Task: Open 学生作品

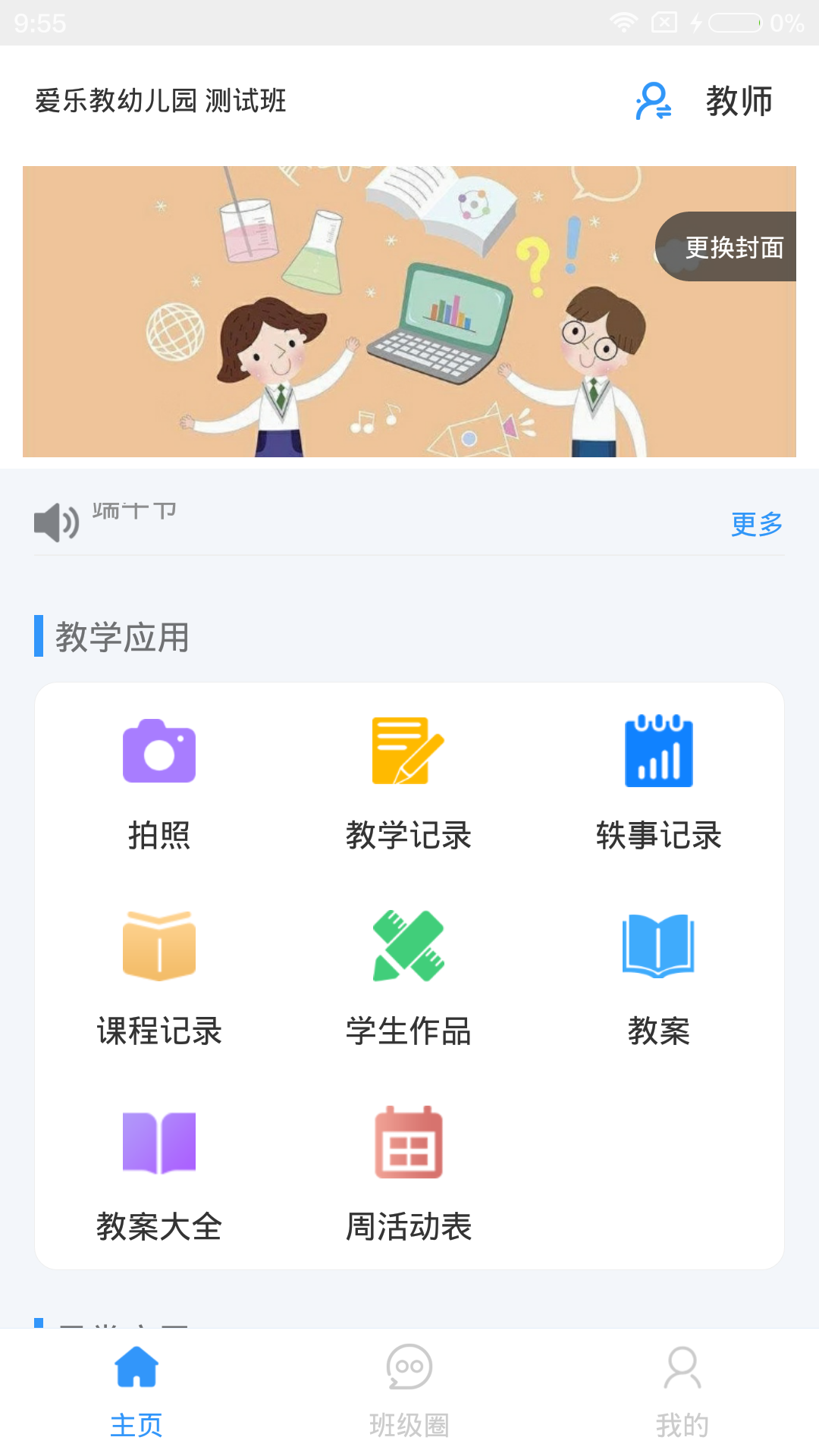Action: [x=409, y=978]
